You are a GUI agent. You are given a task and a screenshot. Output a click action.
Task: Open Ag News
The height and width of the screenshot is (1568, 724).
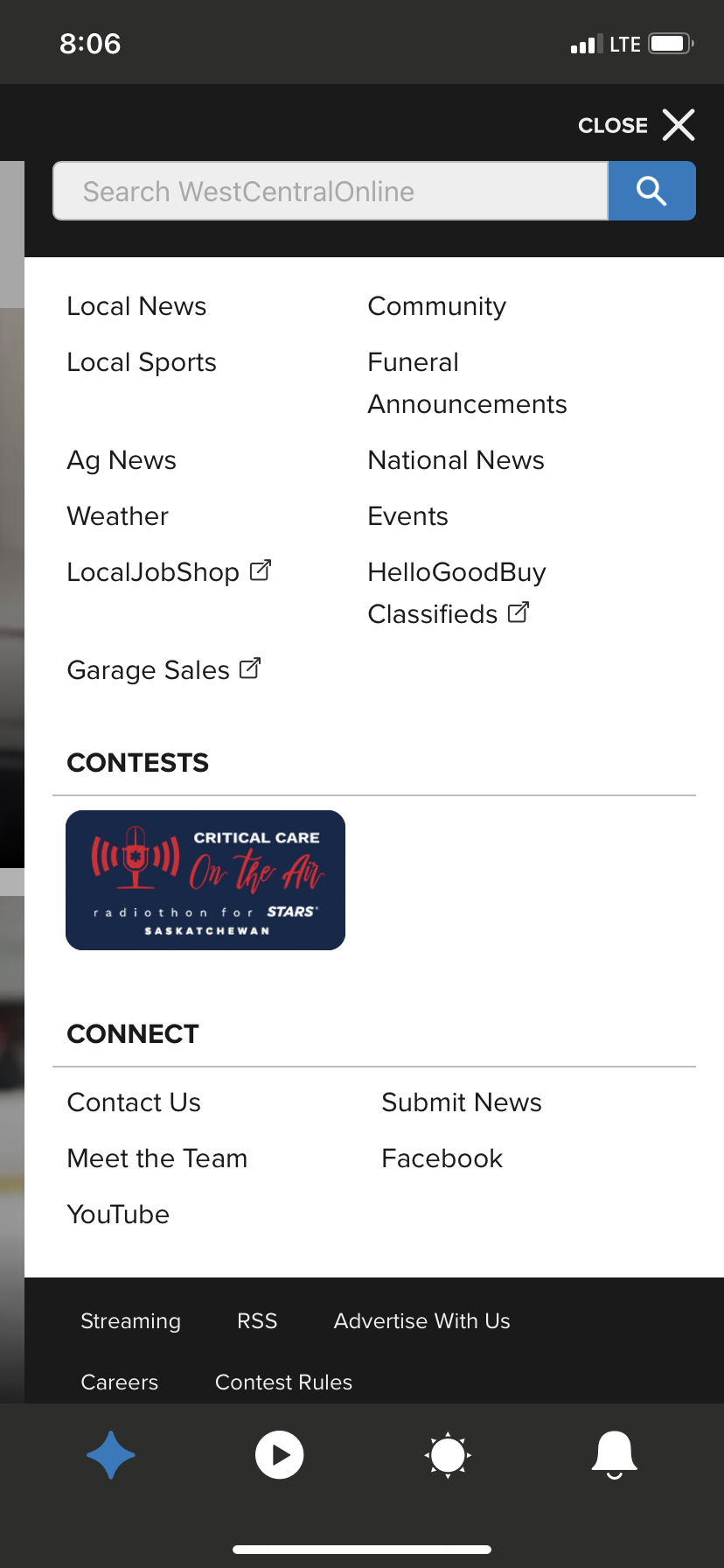tap(122, 460)
